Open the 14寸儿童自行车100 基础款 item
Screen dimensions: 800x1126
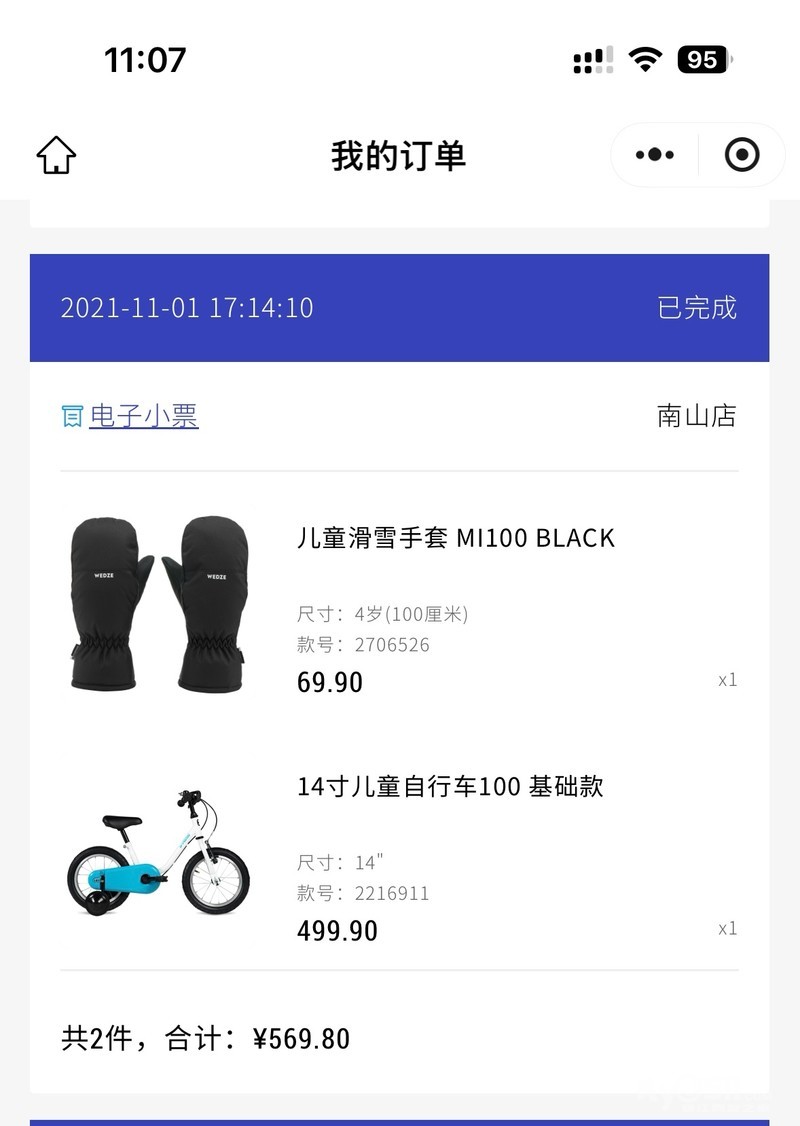coord(450,787)
